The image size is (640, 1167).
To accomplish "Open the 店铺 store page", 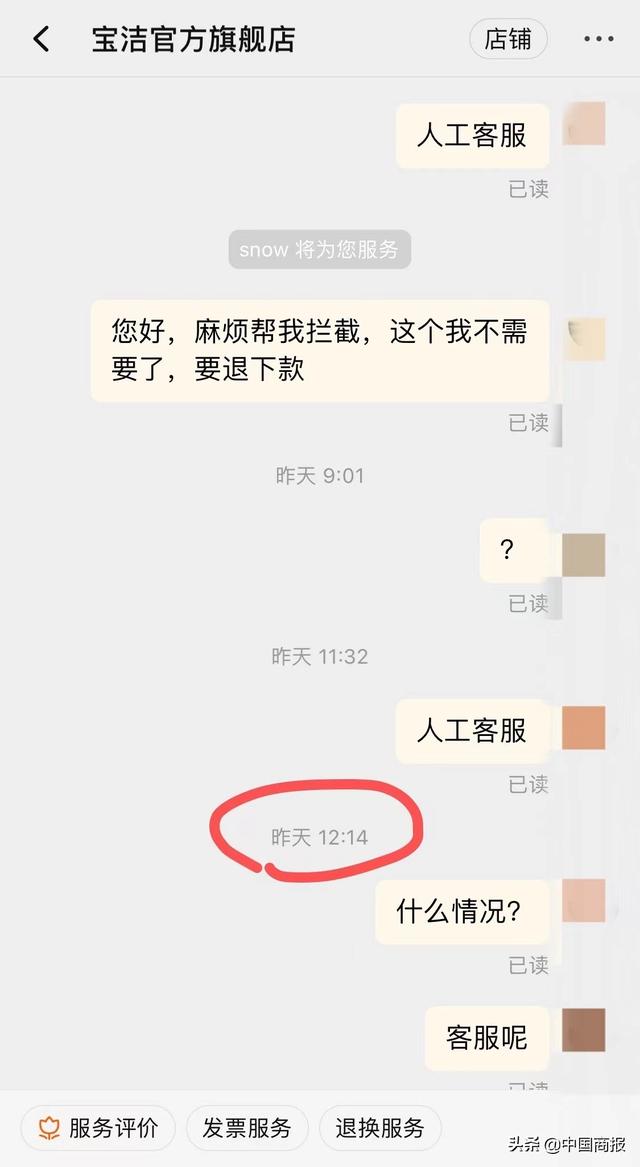I will (508, 40).
